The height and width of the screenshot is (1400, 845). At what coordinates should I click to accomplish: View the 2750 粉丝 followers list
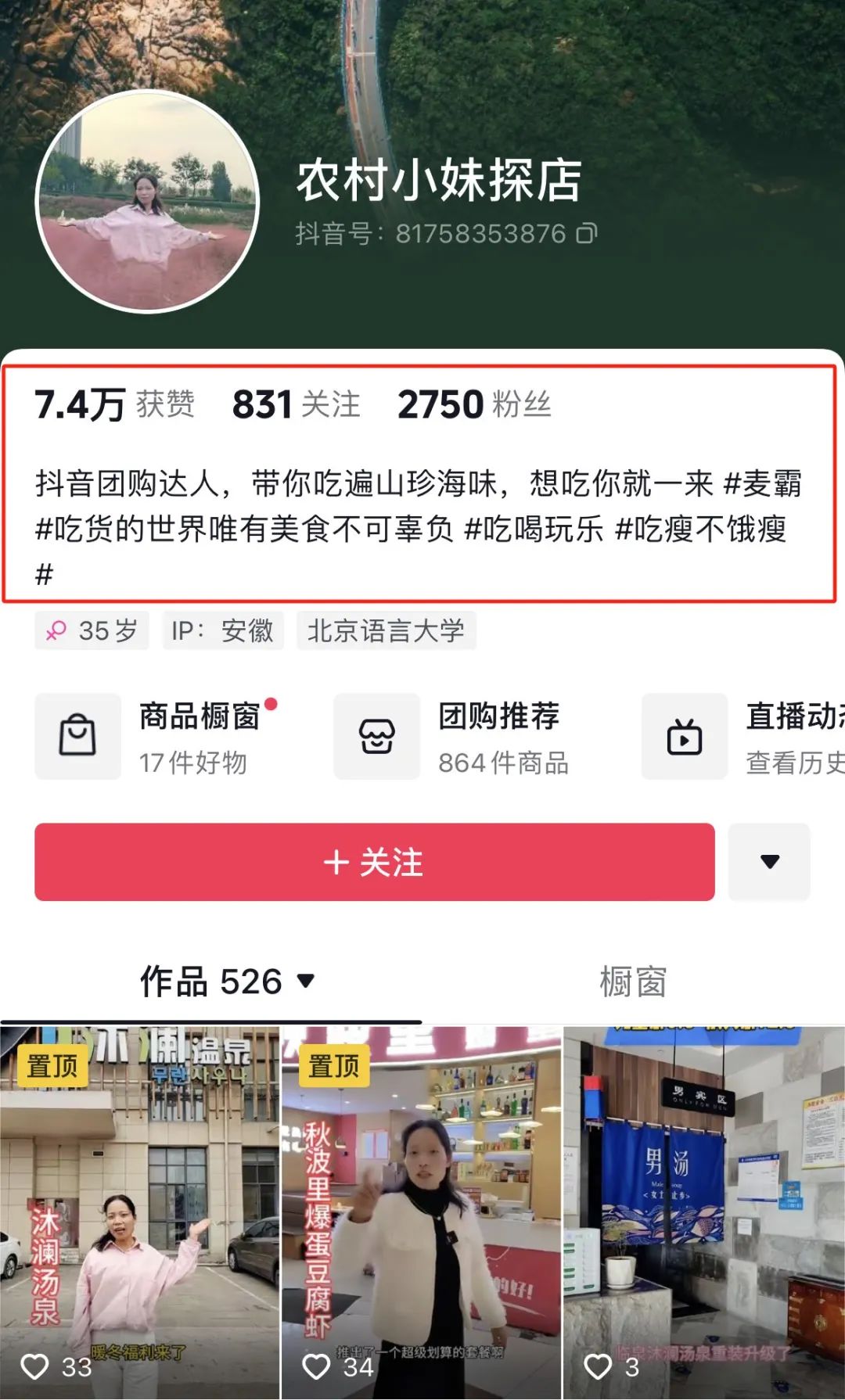pos(474,405)
